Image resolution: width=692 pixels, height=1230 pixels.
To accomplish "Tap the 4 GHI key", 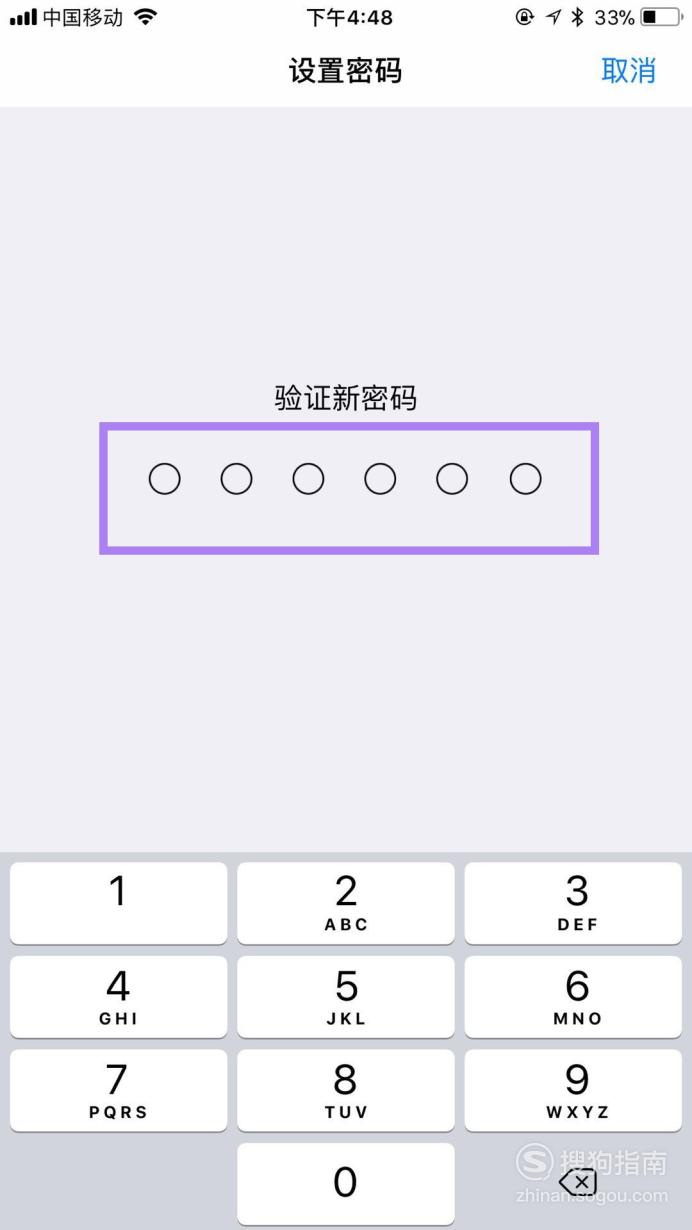I will 119,996.
